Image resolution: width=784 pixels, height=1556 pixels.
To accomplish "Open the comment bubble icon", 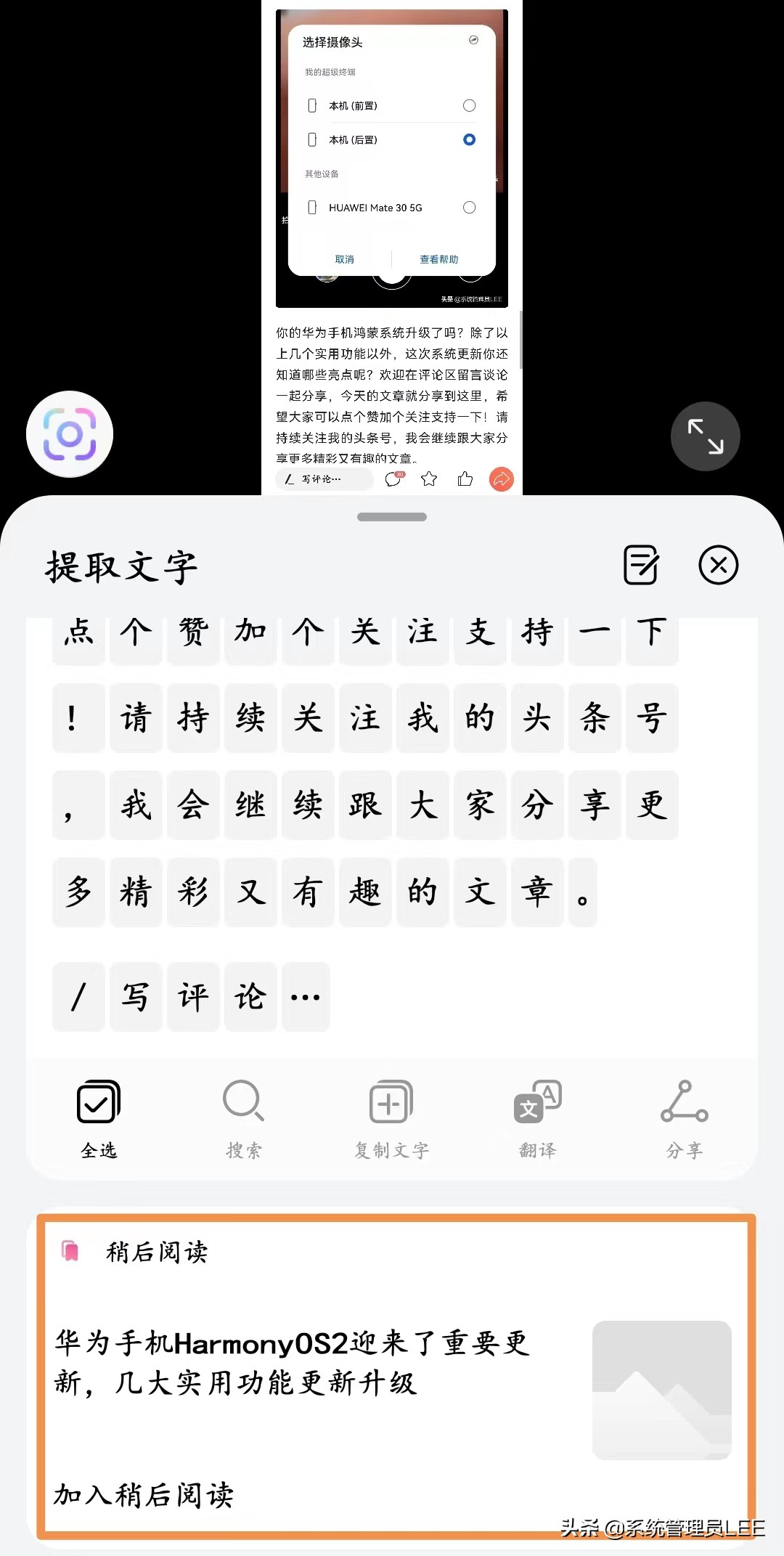I will [x=393, y=479].
